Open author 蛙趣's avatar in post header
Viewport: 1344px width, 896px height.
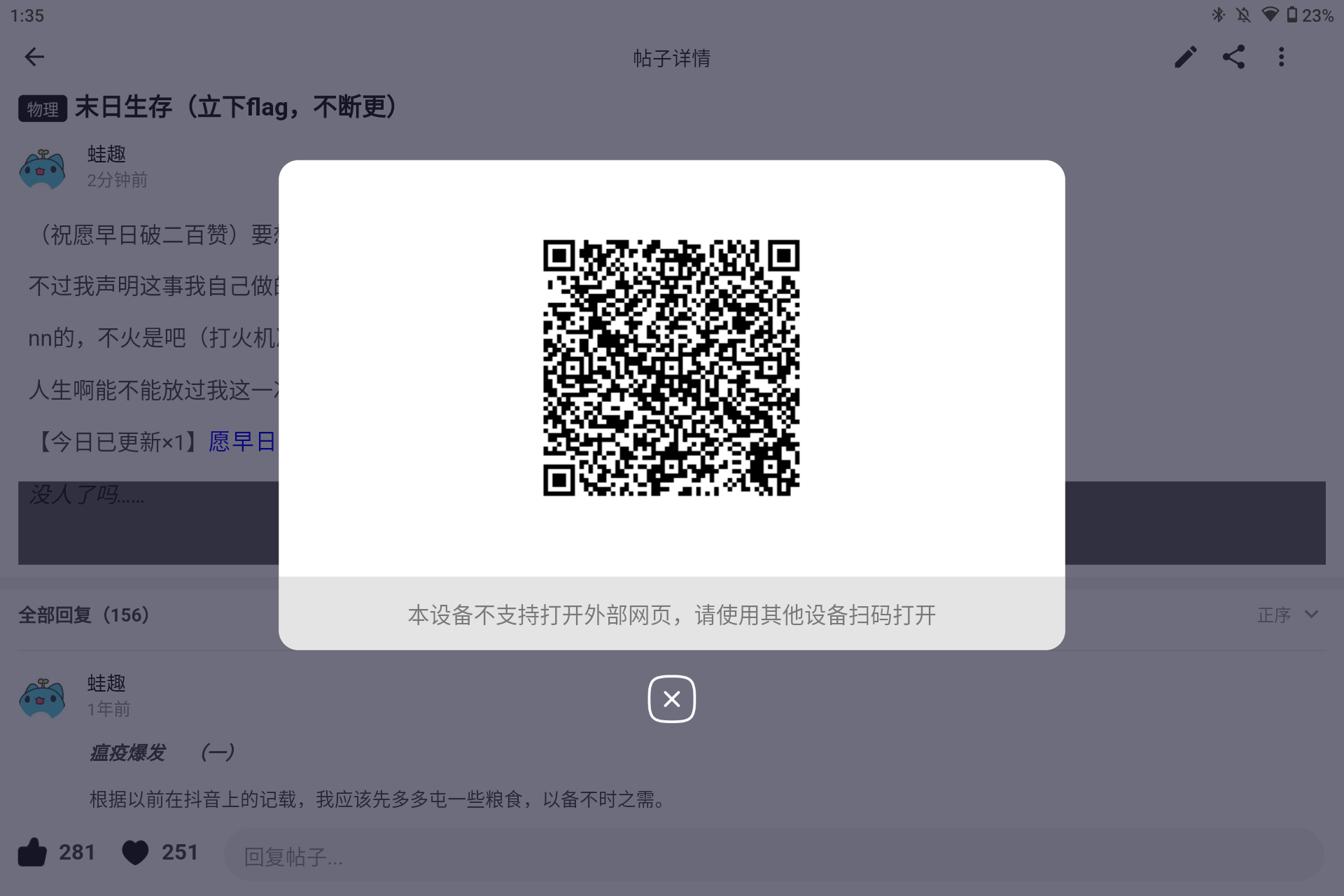(42, 168)
